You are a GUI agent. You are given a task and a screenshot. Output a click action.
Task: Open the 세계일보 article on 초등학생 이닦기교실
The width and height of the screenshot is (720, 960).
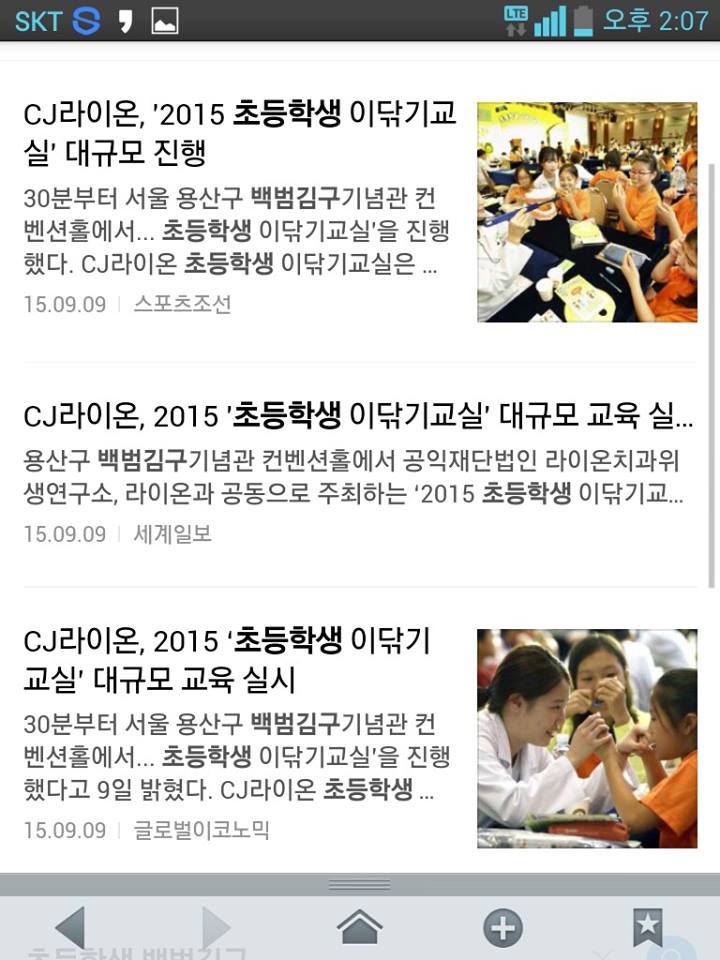point(358,416)
